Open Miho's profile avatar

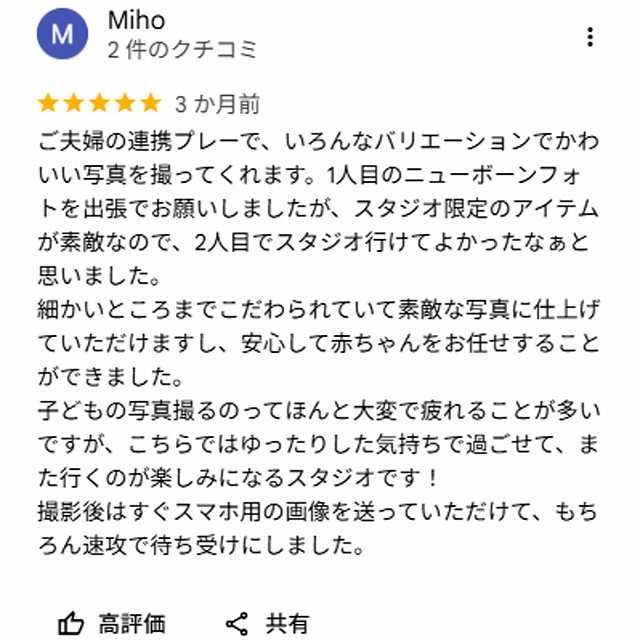(x=62, y=35)
